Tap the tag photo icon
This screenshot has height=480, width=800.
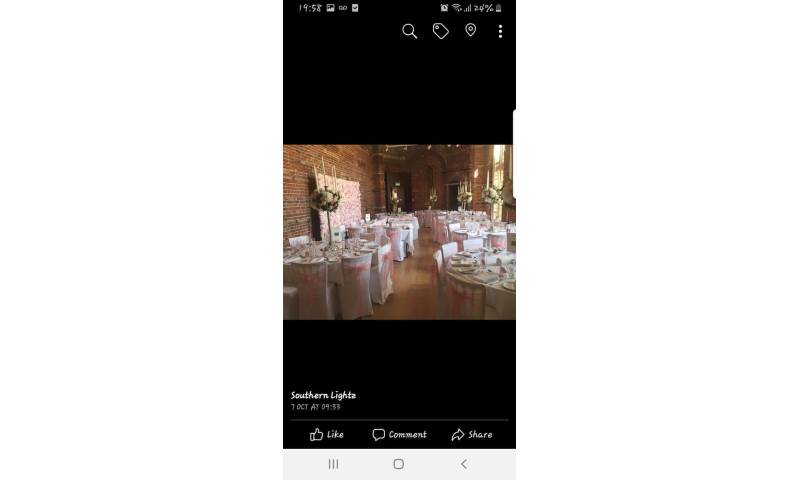440,31
